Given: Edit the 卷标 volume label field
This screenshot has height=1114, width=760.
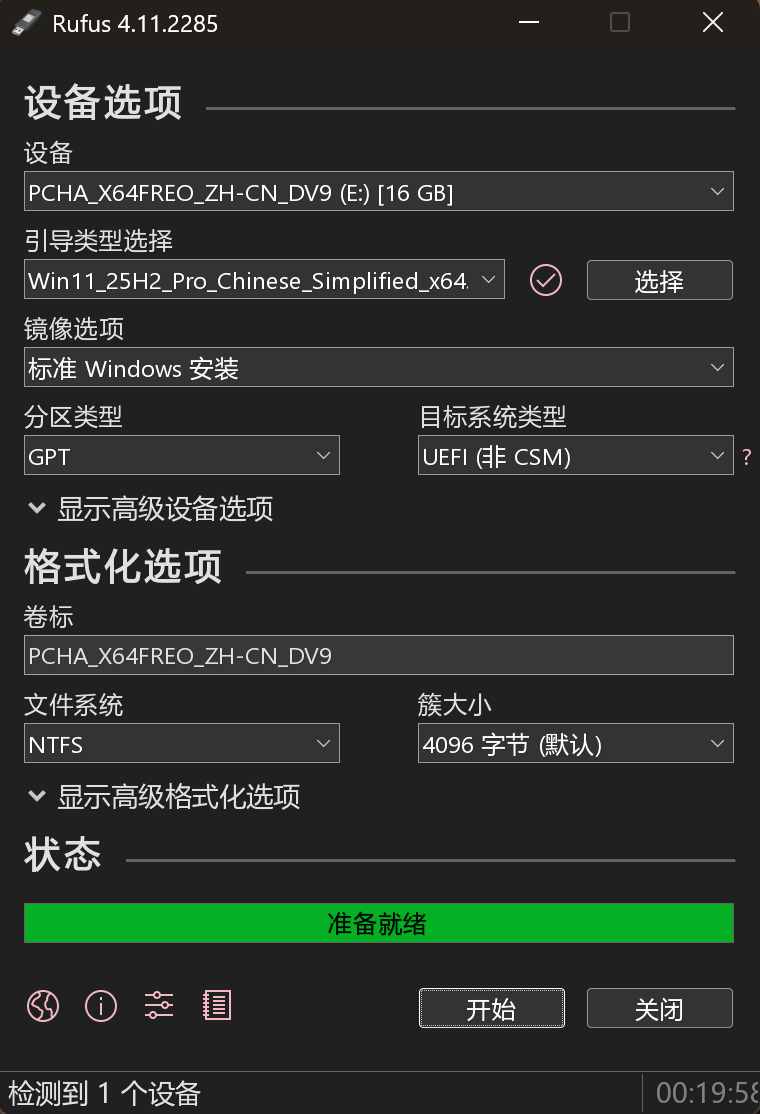Looking at the screenshot, I should [378, 656].
